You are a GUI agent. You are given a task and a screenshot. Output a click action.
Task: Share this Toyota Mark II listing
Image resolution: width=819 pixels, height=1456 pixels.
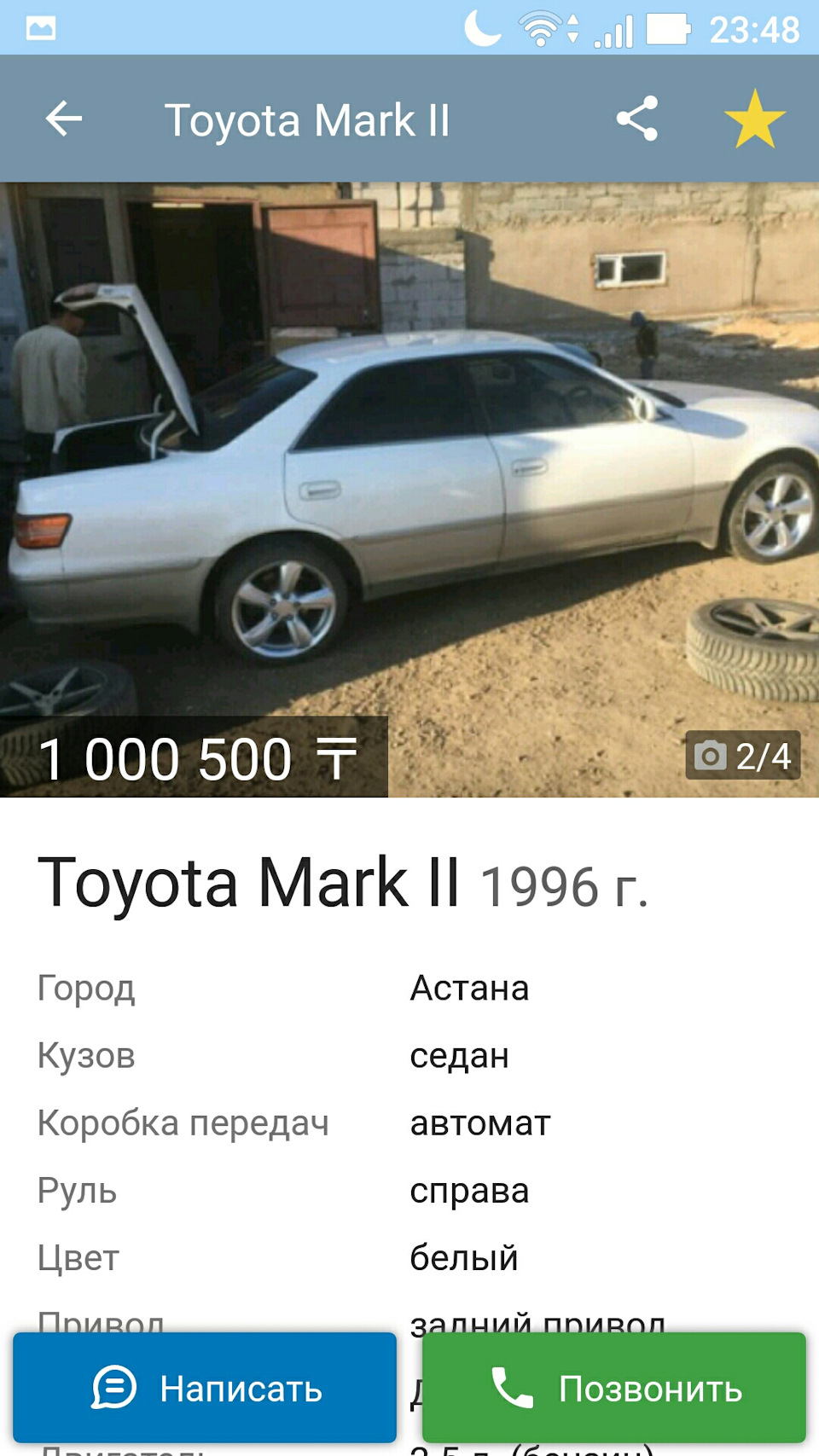(x=637, y=119)
